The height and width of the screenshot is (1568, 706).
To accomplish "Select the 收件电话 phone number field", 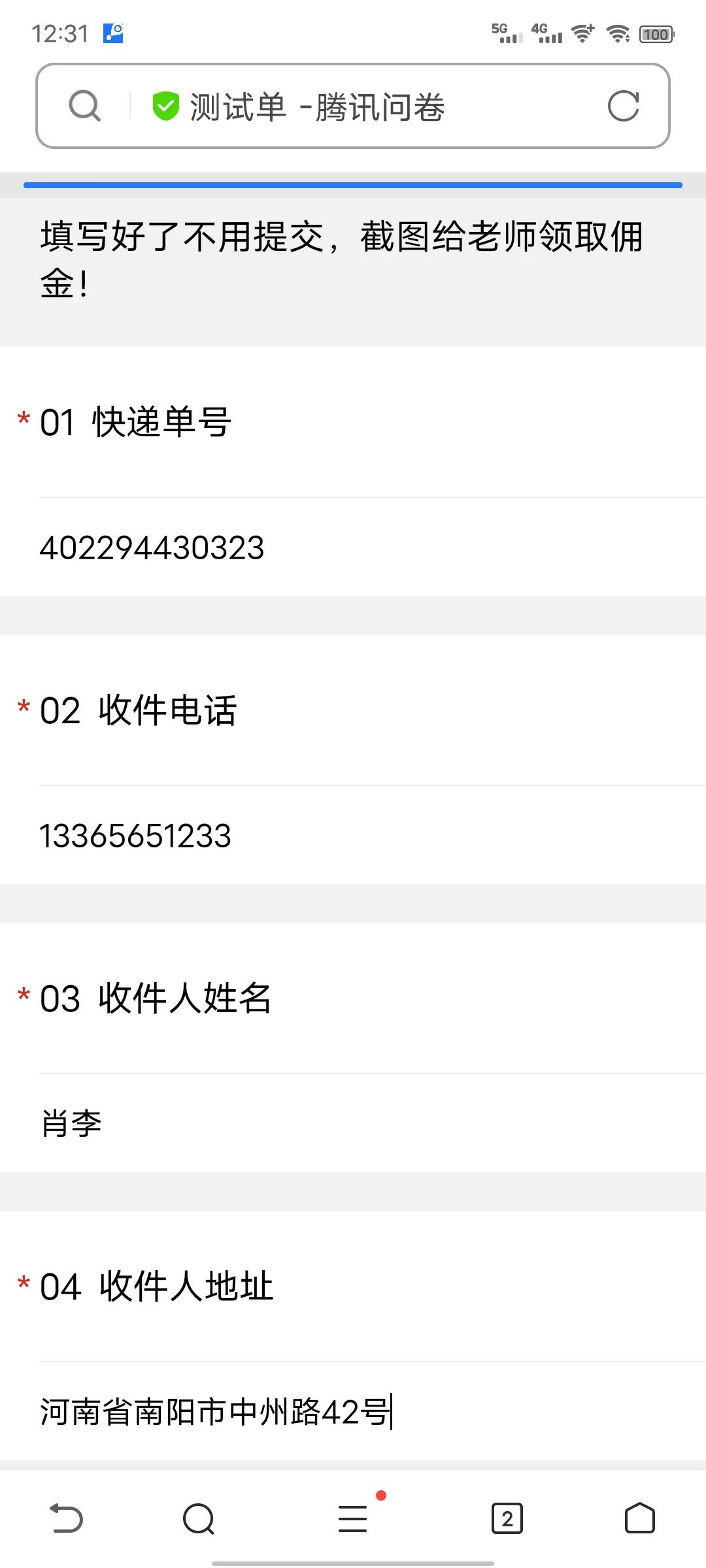I will 261,835.
